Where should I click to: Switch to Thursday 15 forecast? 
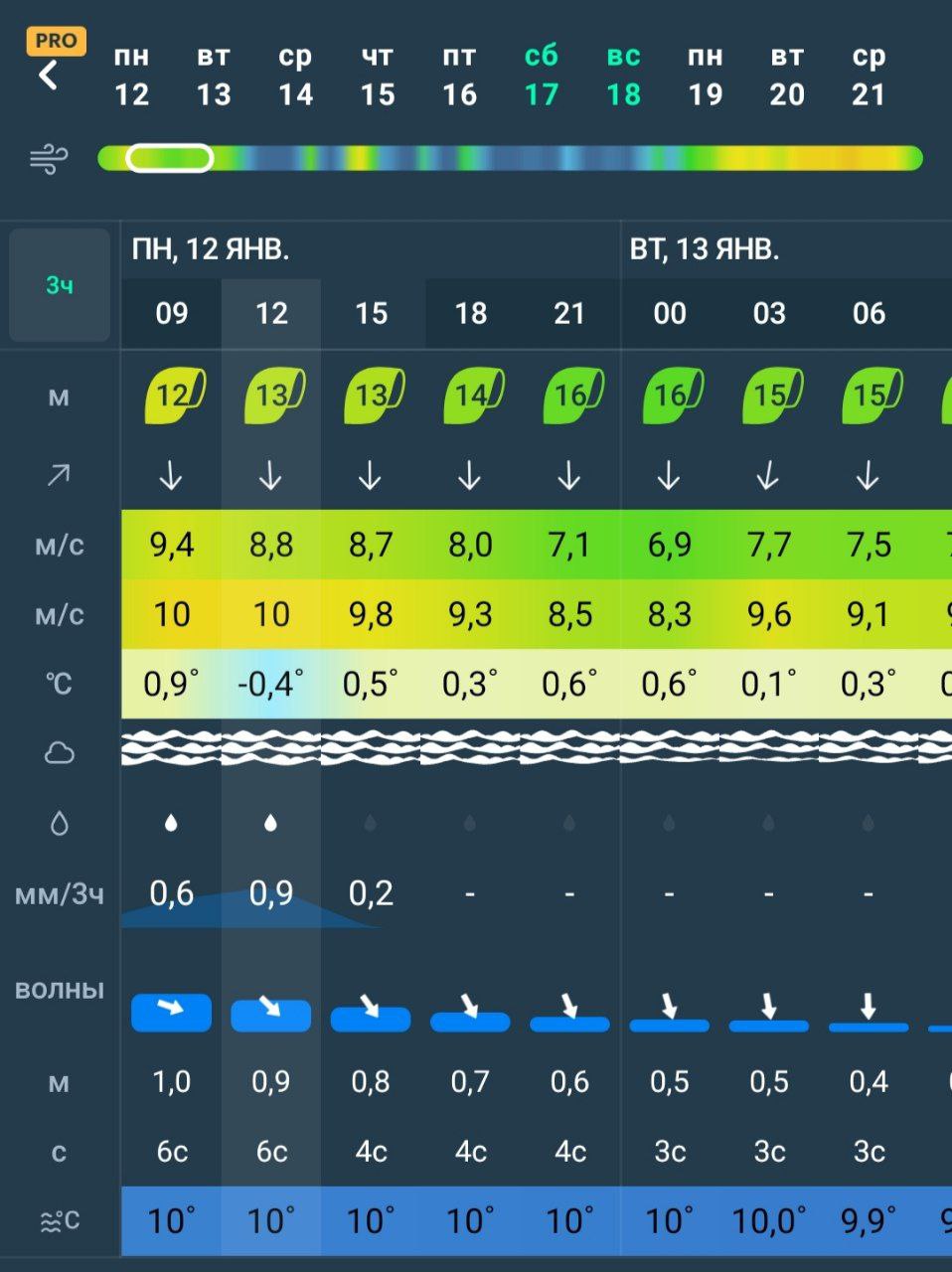coord(377,77)
